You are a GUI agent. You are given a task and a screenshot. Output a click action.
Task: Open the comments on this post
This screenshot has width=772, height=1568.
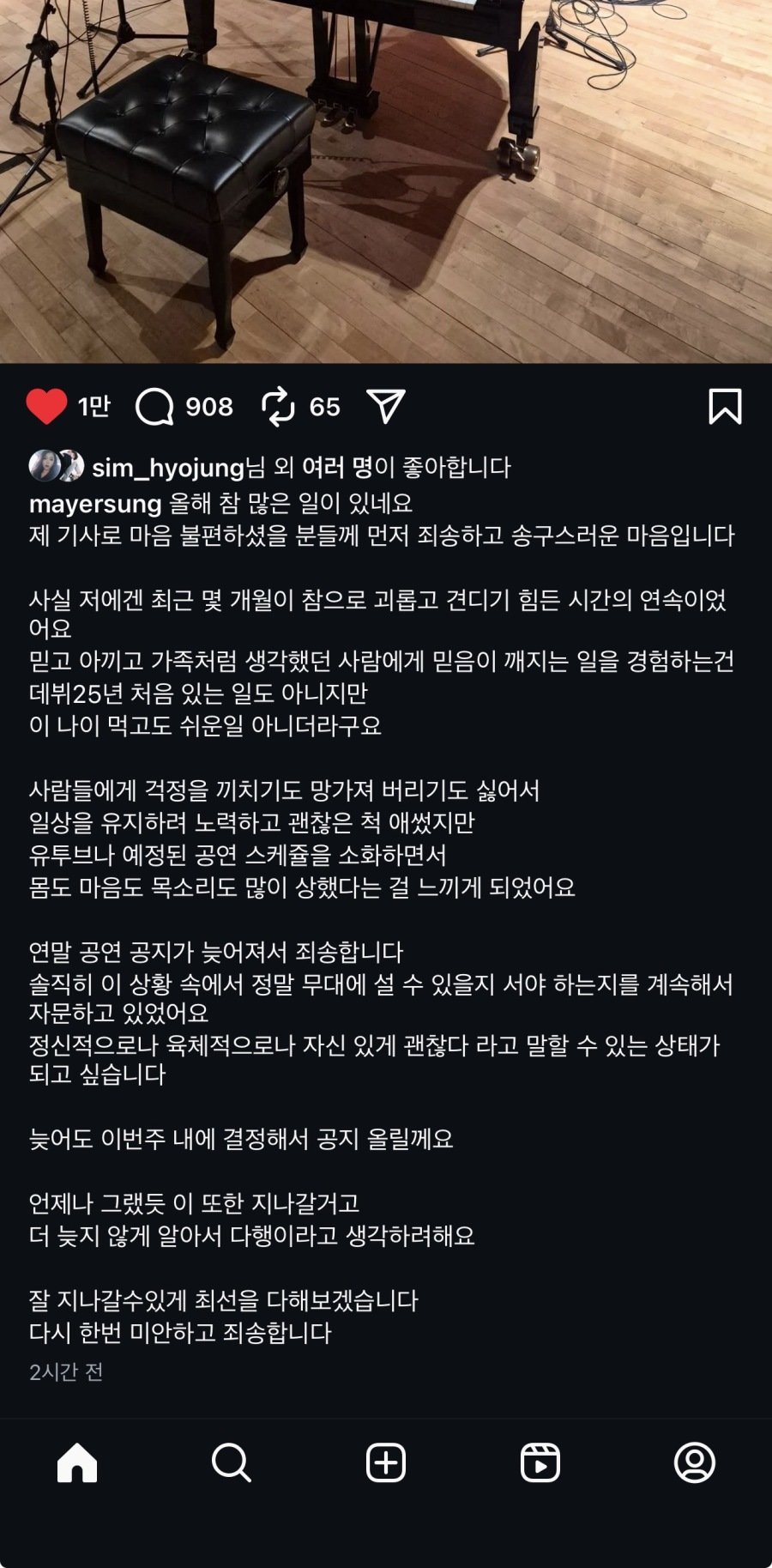(x=155, y=406)
